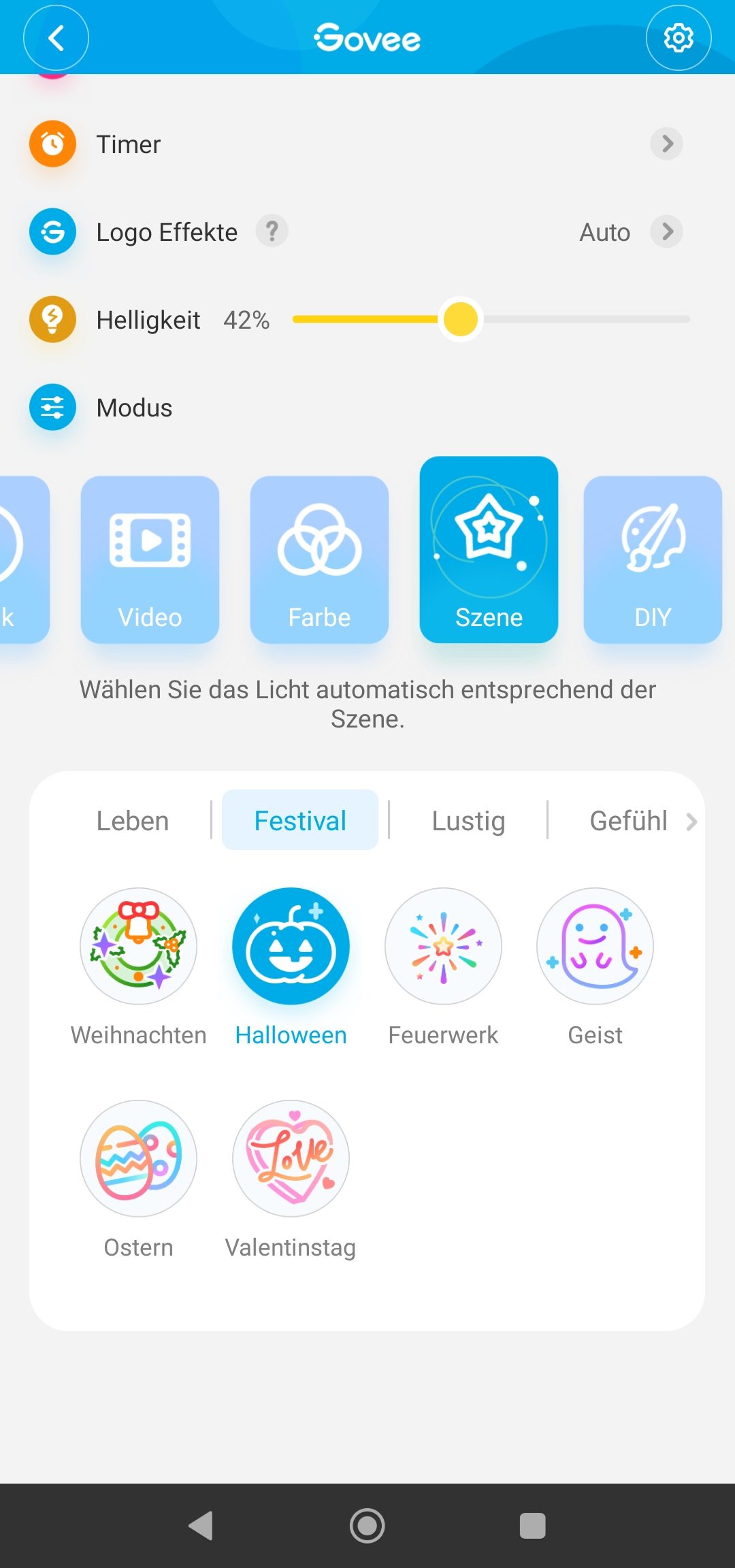Switch to the Lustig tab
The height and width of the screenshot is (1568, 735).
click(468, 820)
